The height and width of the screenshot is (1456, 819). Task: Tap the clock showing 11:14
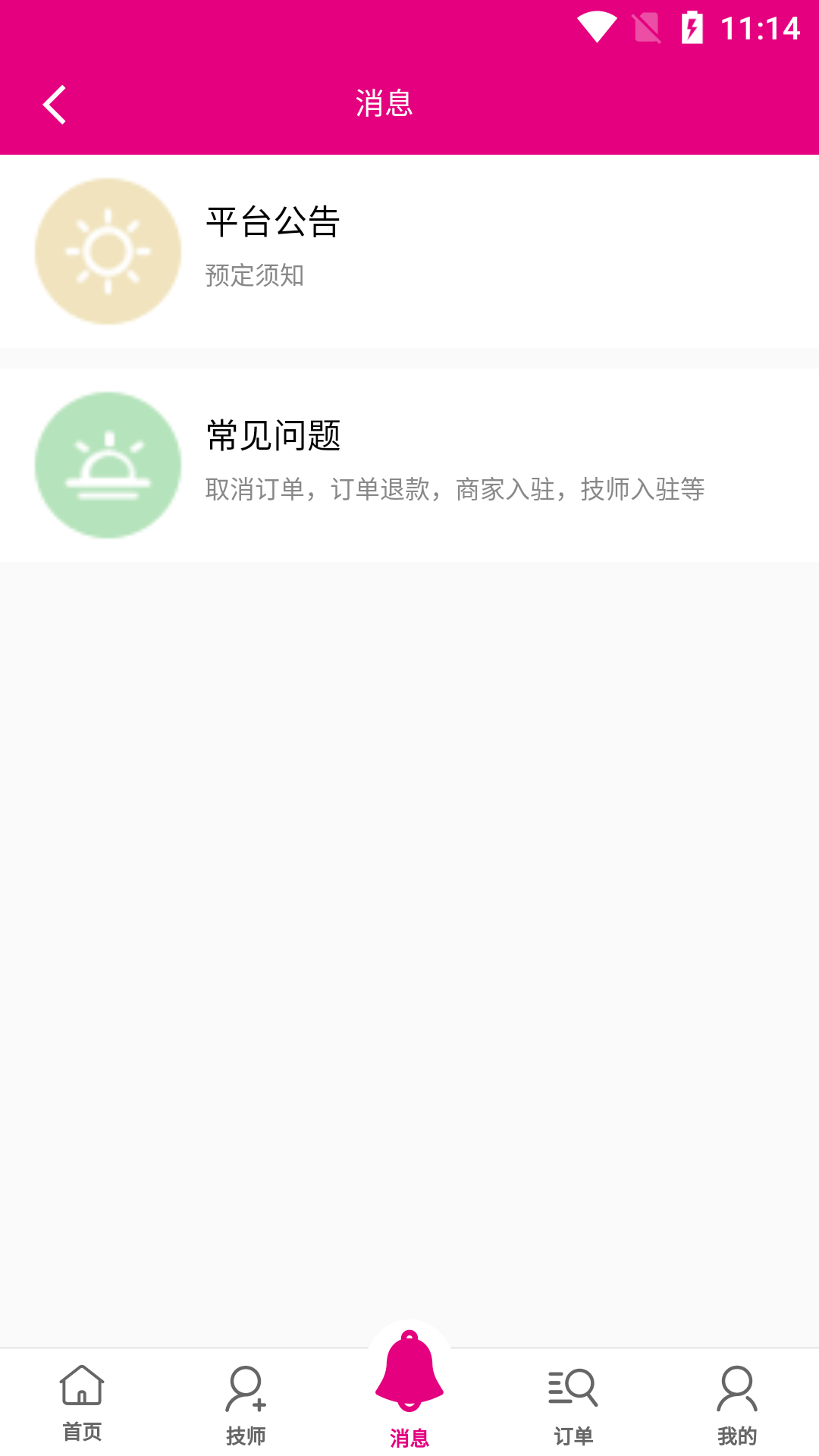[x=763, y=30]
